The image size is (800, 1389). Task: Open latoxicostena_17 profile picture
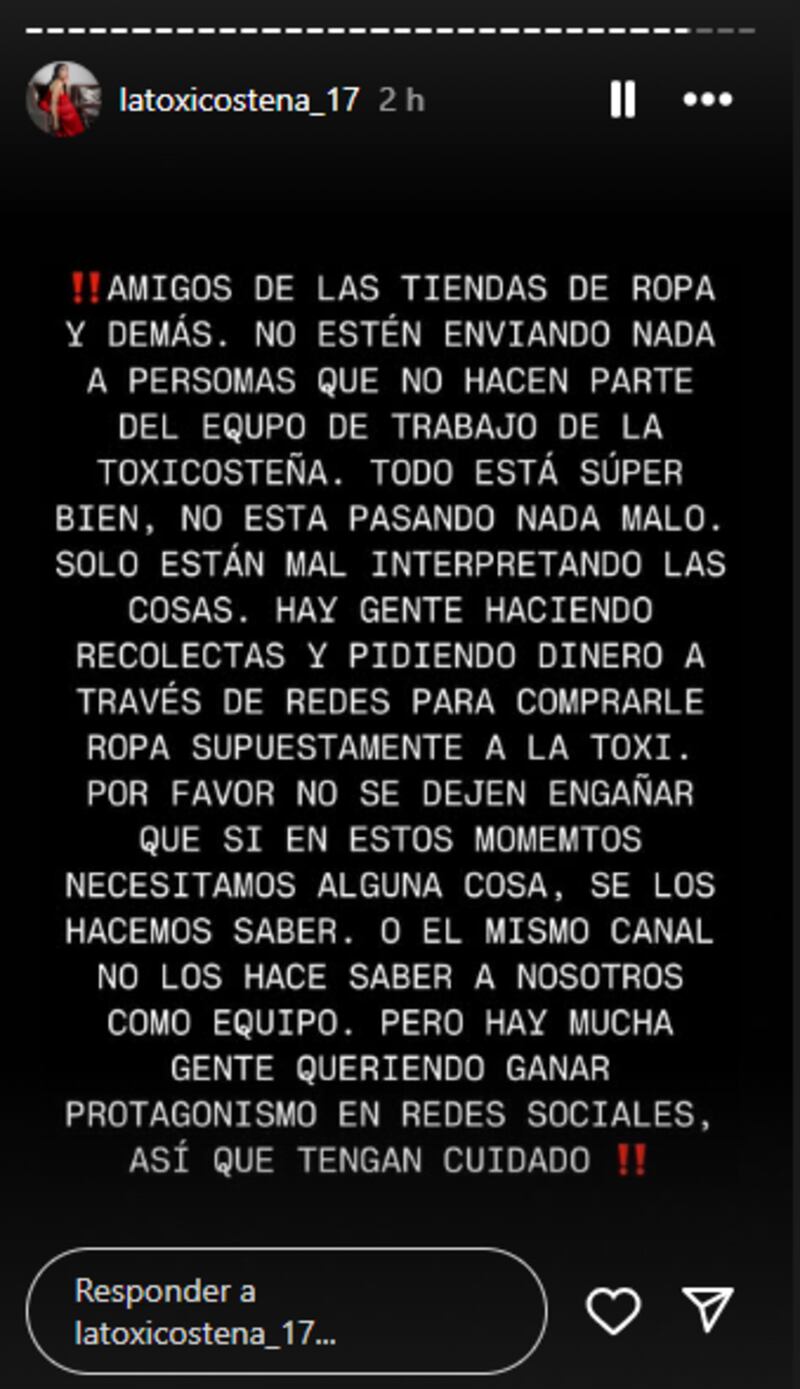click(x=63, y=99)
